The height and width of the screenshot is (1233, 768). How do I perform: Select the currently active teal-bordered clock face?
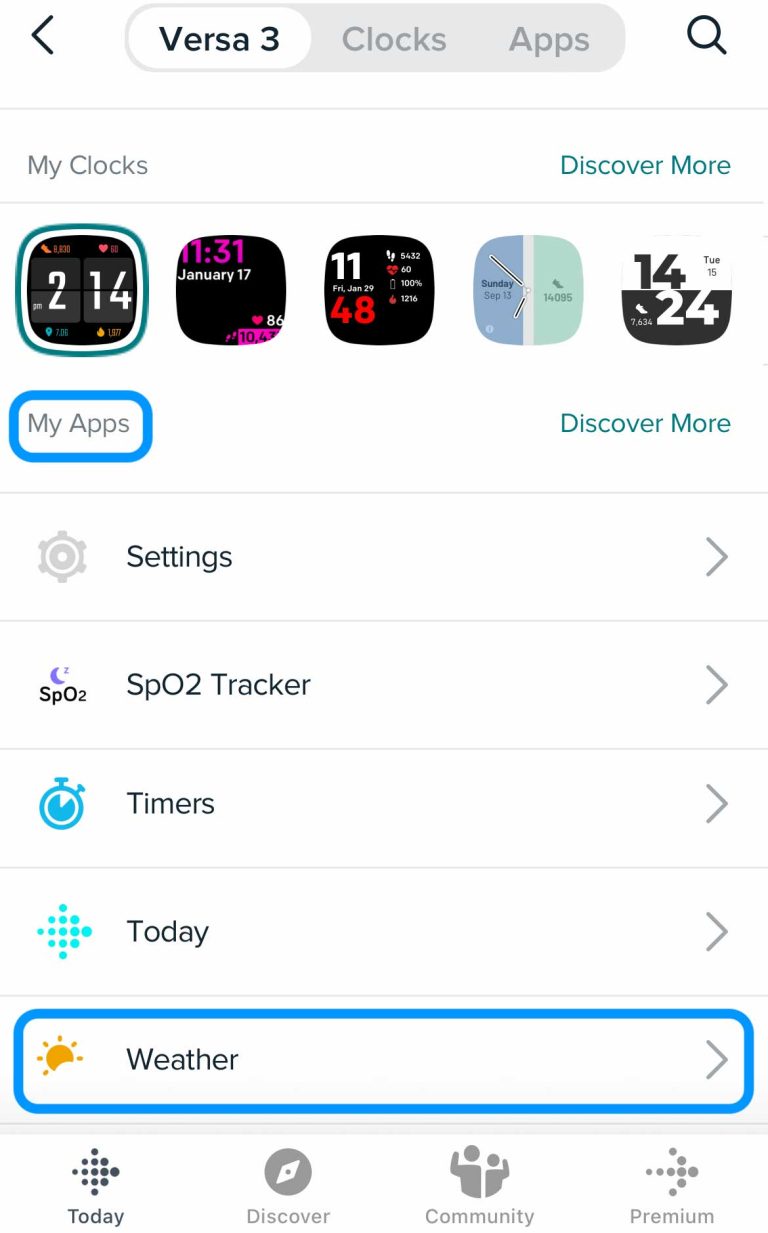(81, 289)
